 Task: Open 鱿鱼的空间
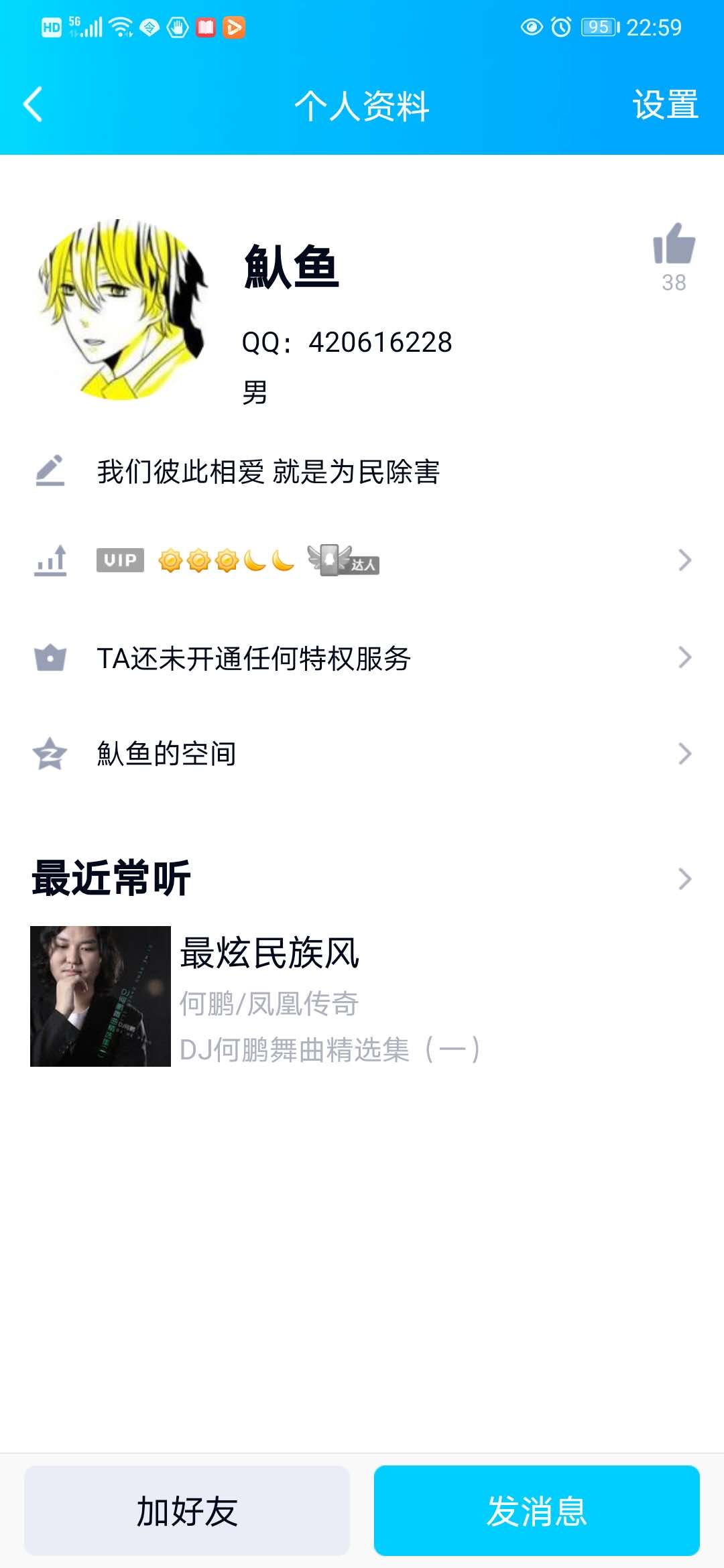[362, 754]
